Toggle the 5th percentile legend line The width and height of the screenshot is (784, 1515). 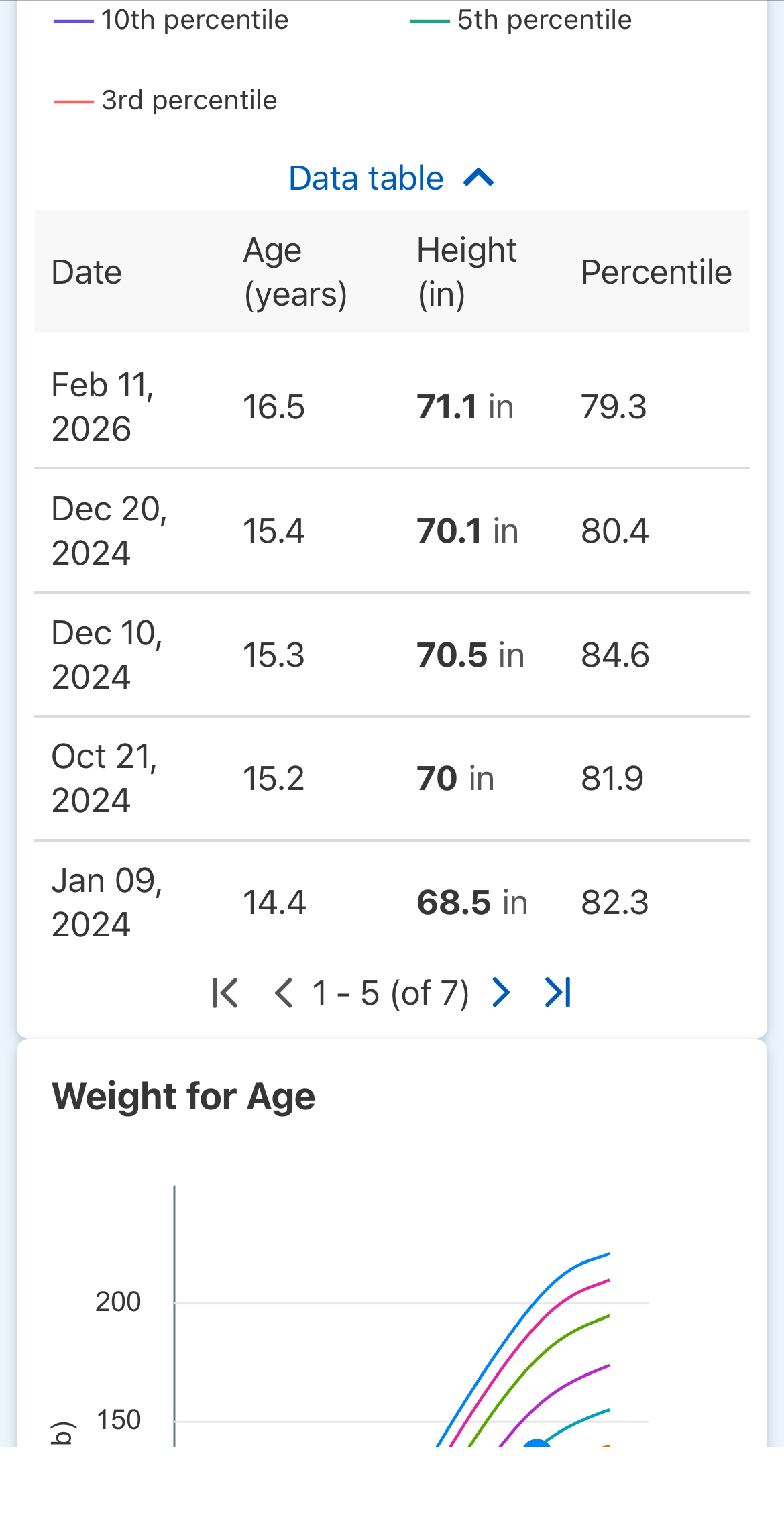(x=520, y=20)
